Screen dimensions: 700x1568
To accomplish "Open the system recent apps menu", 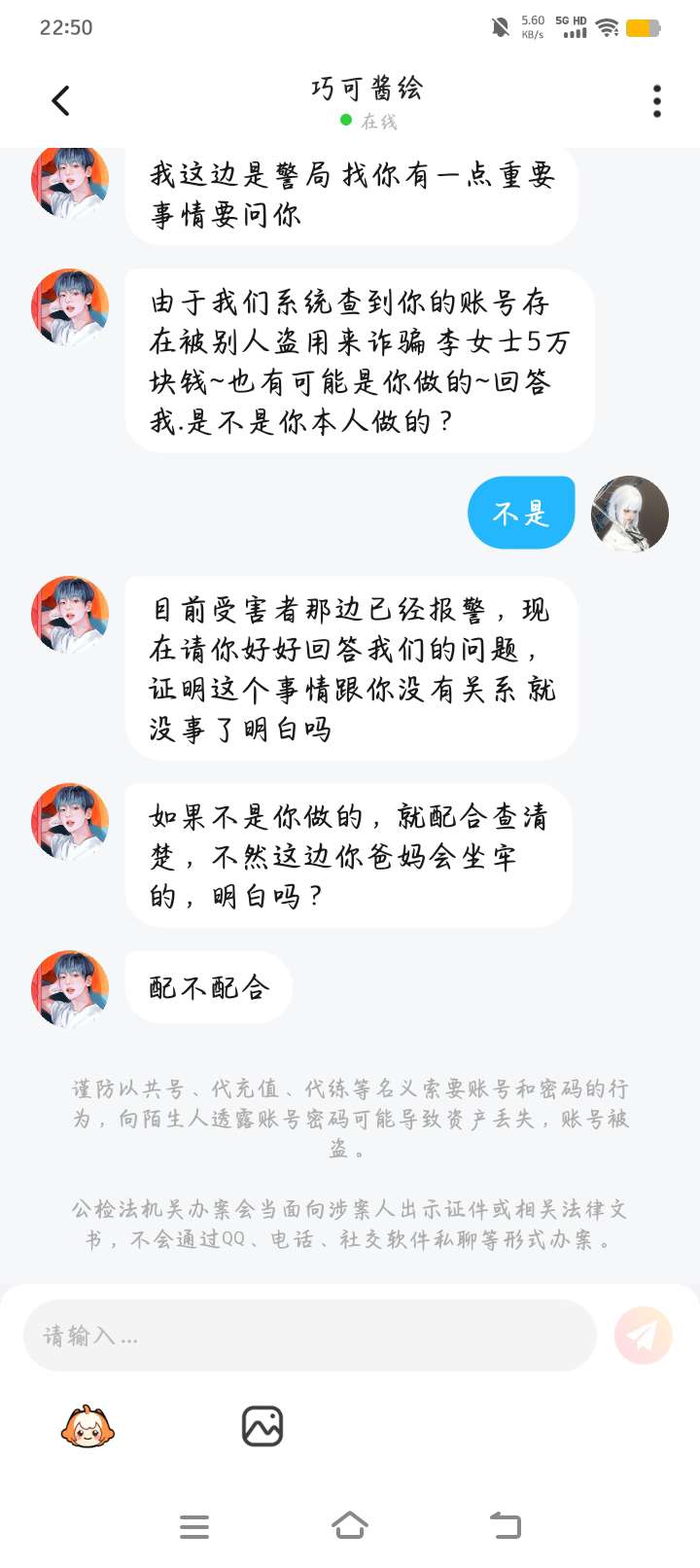I will click(194, 1526).
